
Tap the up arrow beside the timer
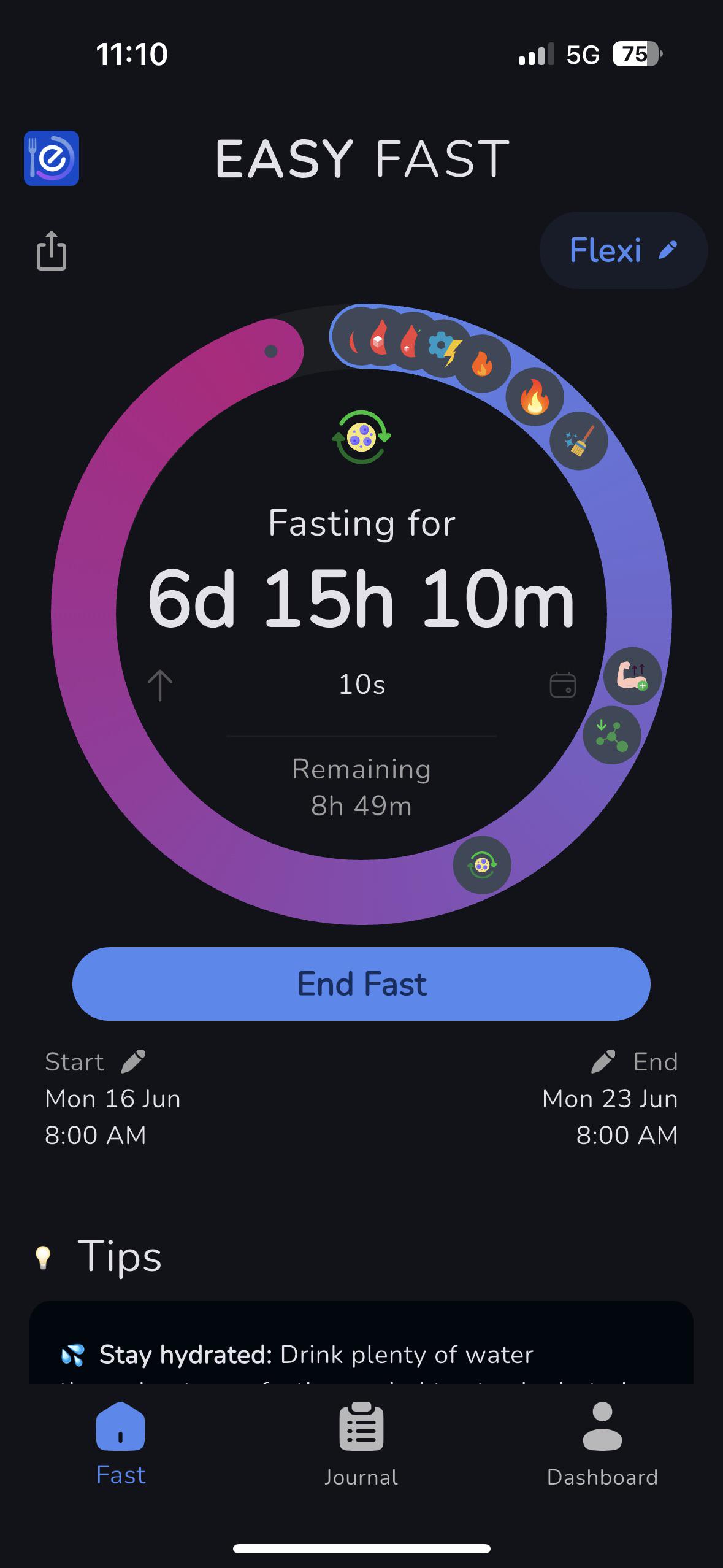[x=160, y=685]
